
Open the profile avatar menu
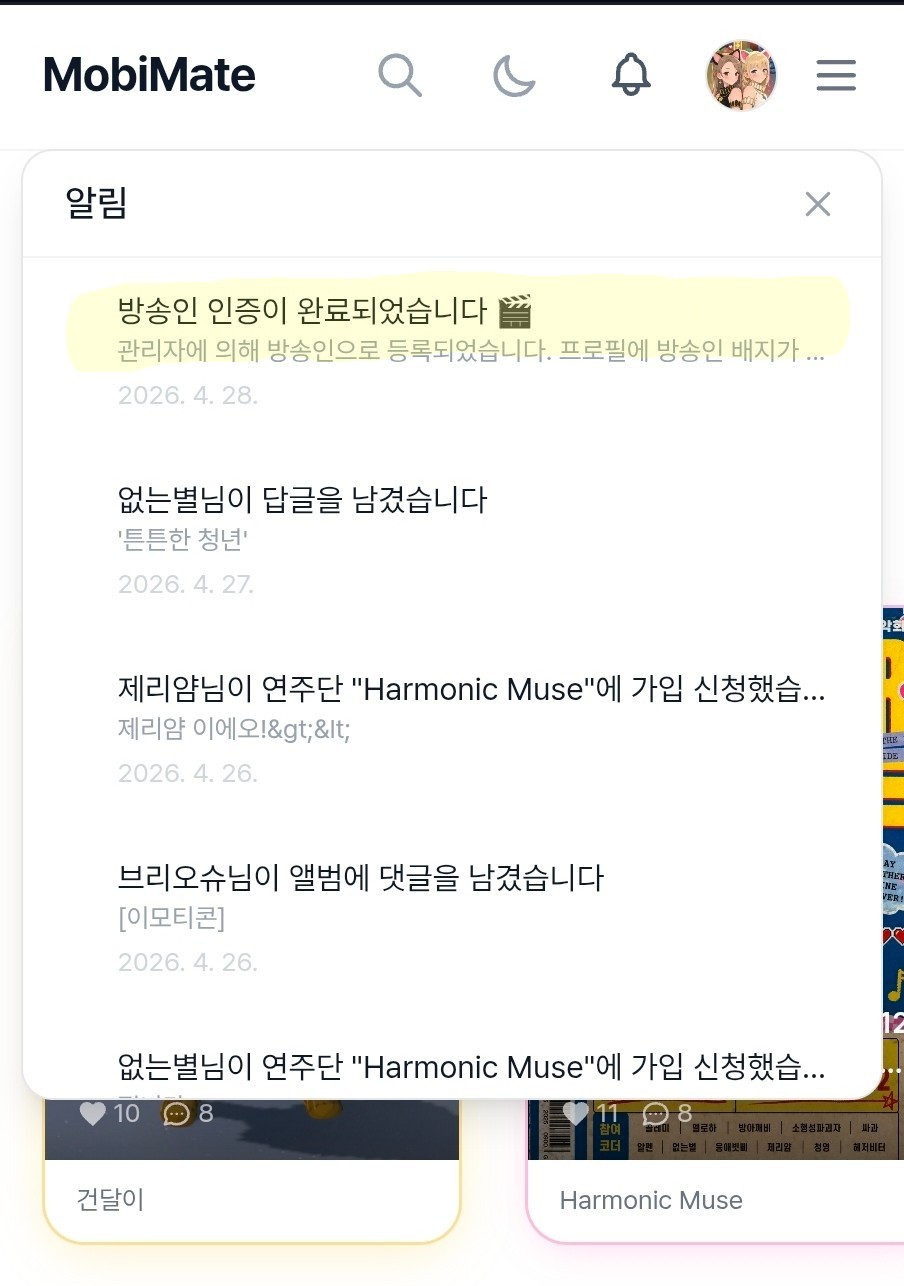pos(742,75)
